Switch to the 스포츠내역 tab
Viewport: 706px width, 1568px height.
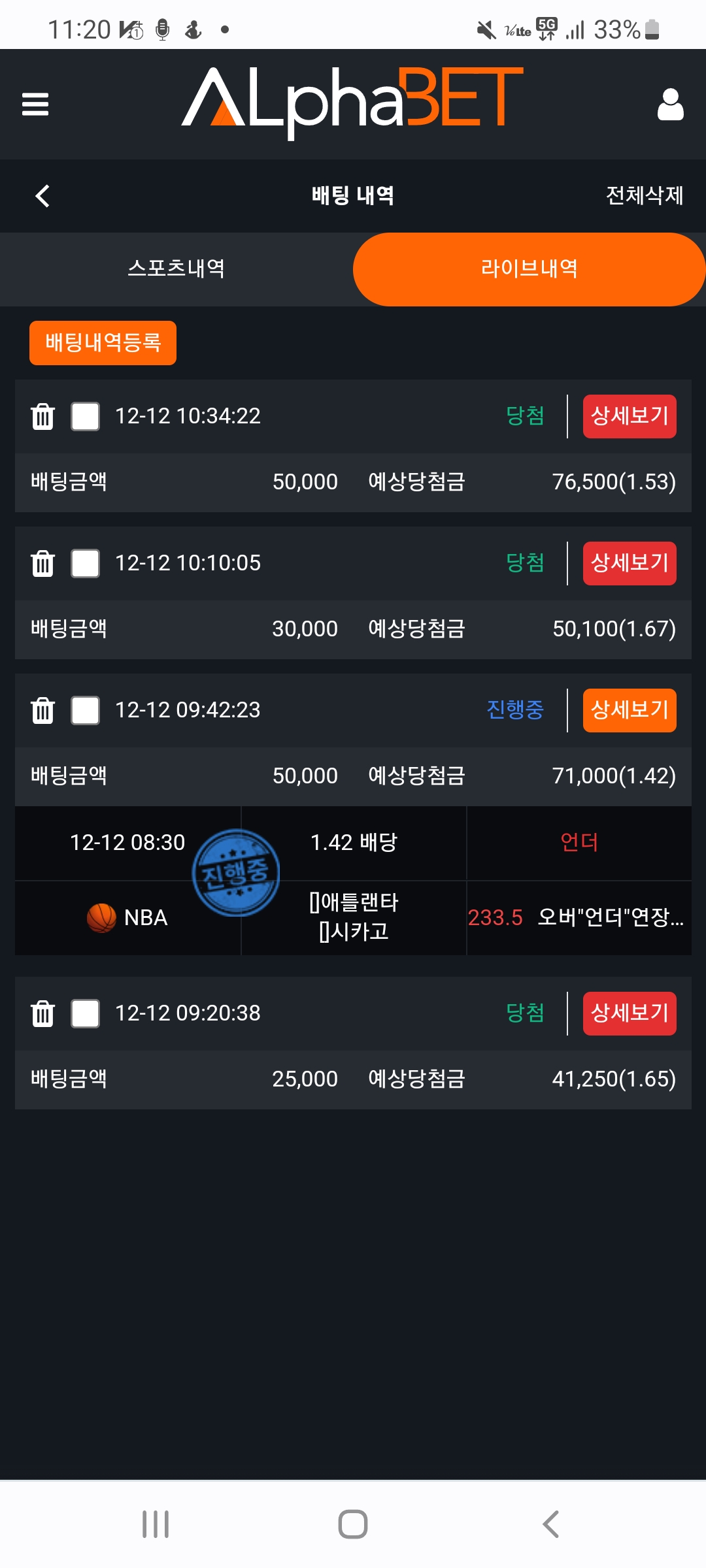tap(176, 269)
